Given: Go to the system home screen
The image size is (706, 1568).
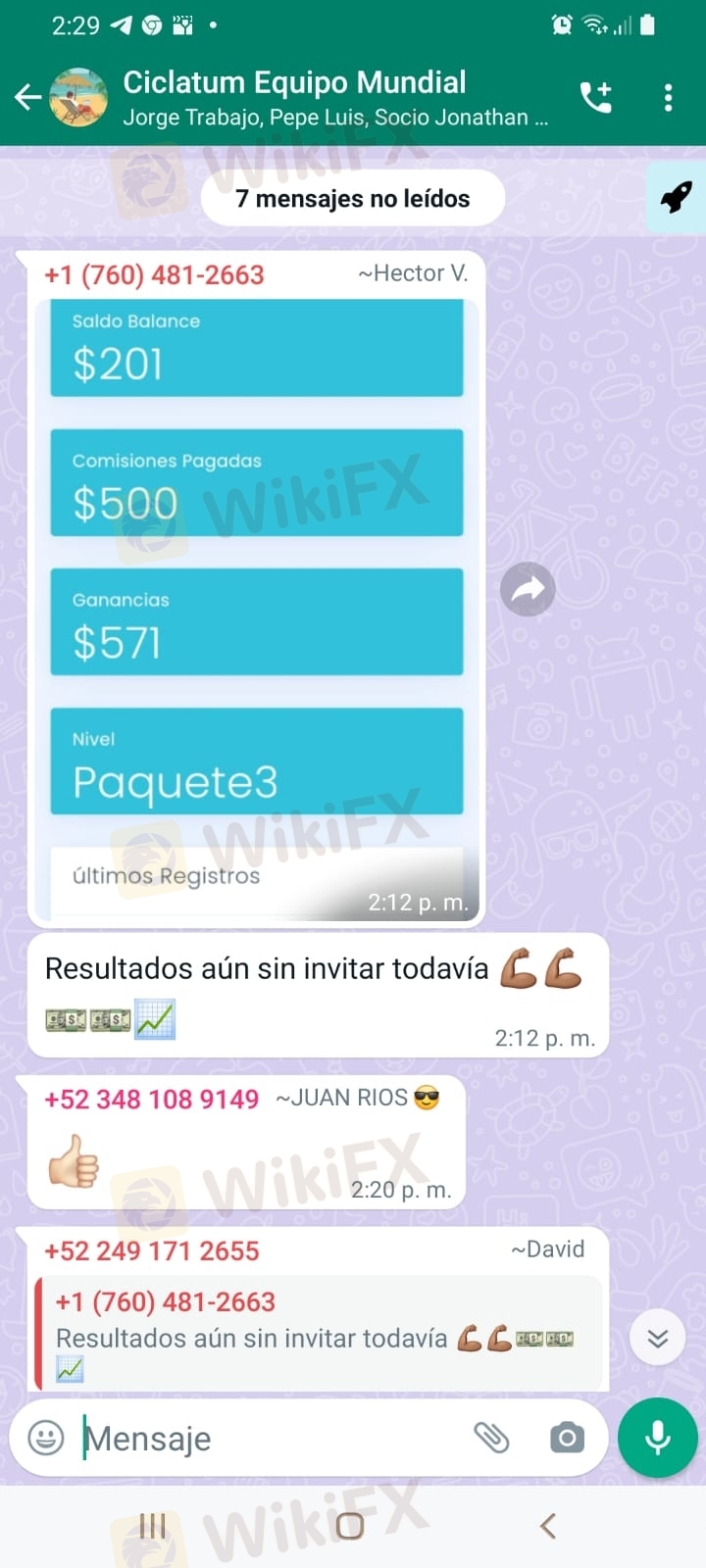Looking at the screenshot, I should (x=350, y=1526).
